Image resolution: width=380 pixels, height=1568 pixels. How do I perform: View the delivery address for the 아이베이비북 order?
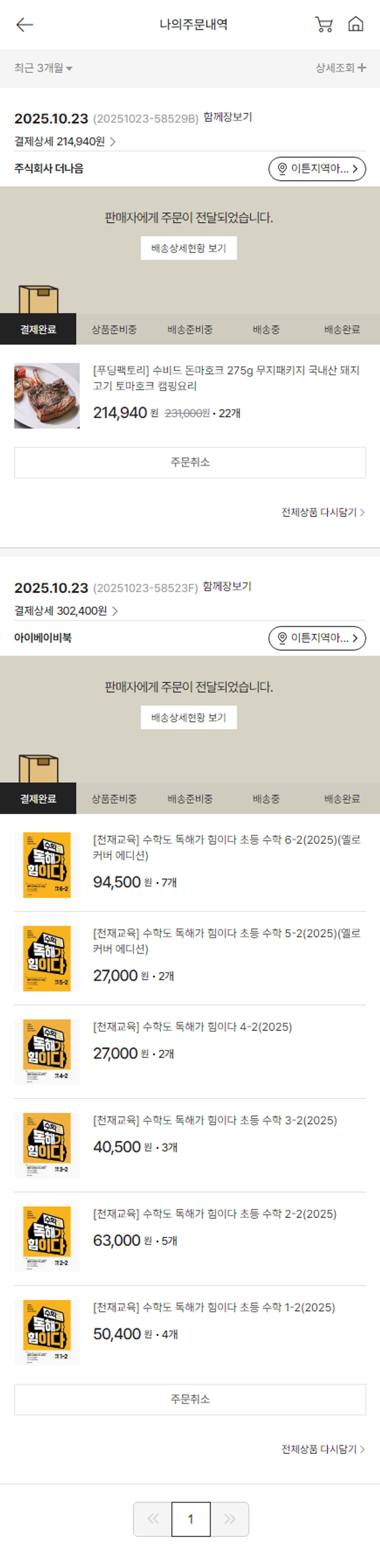[x=317, y=638]
